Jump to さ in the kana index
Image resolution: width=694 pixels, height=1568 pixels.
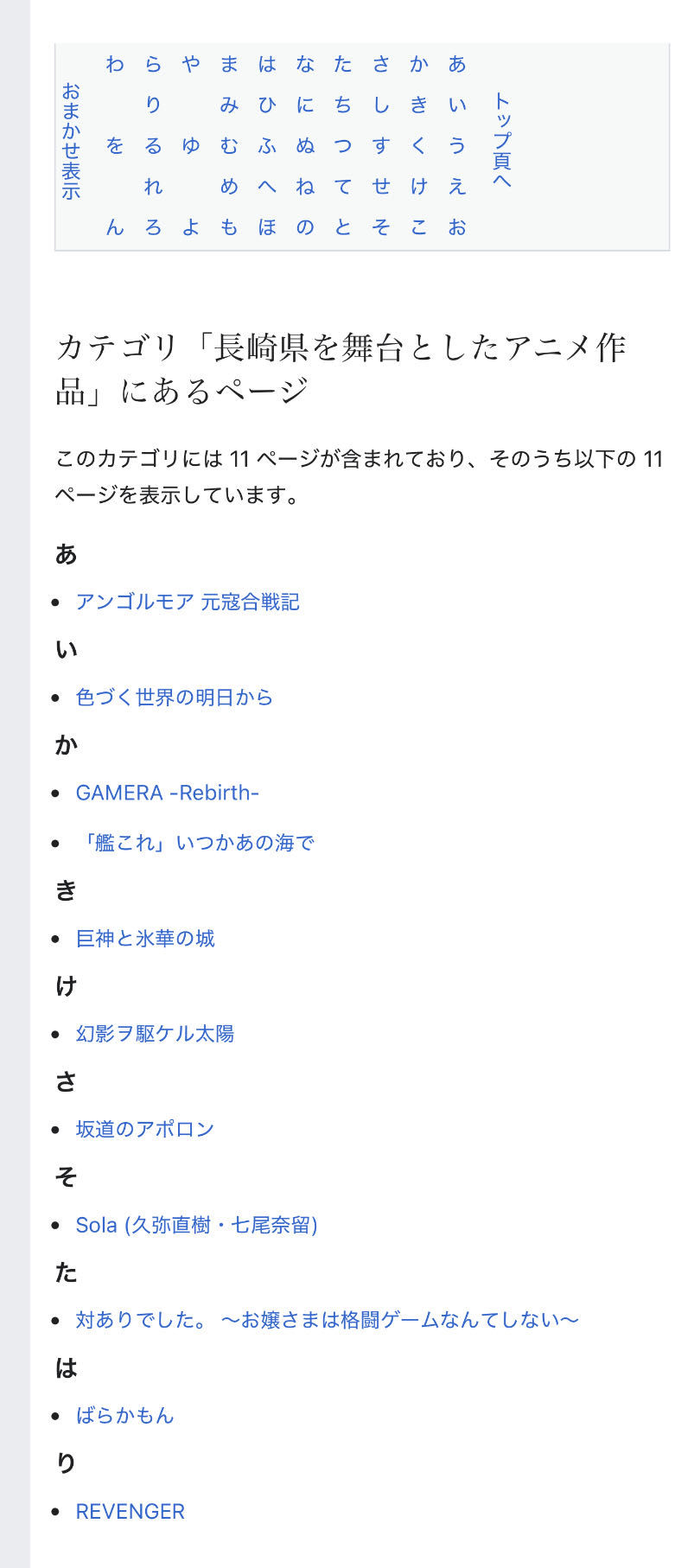[381, 64]
